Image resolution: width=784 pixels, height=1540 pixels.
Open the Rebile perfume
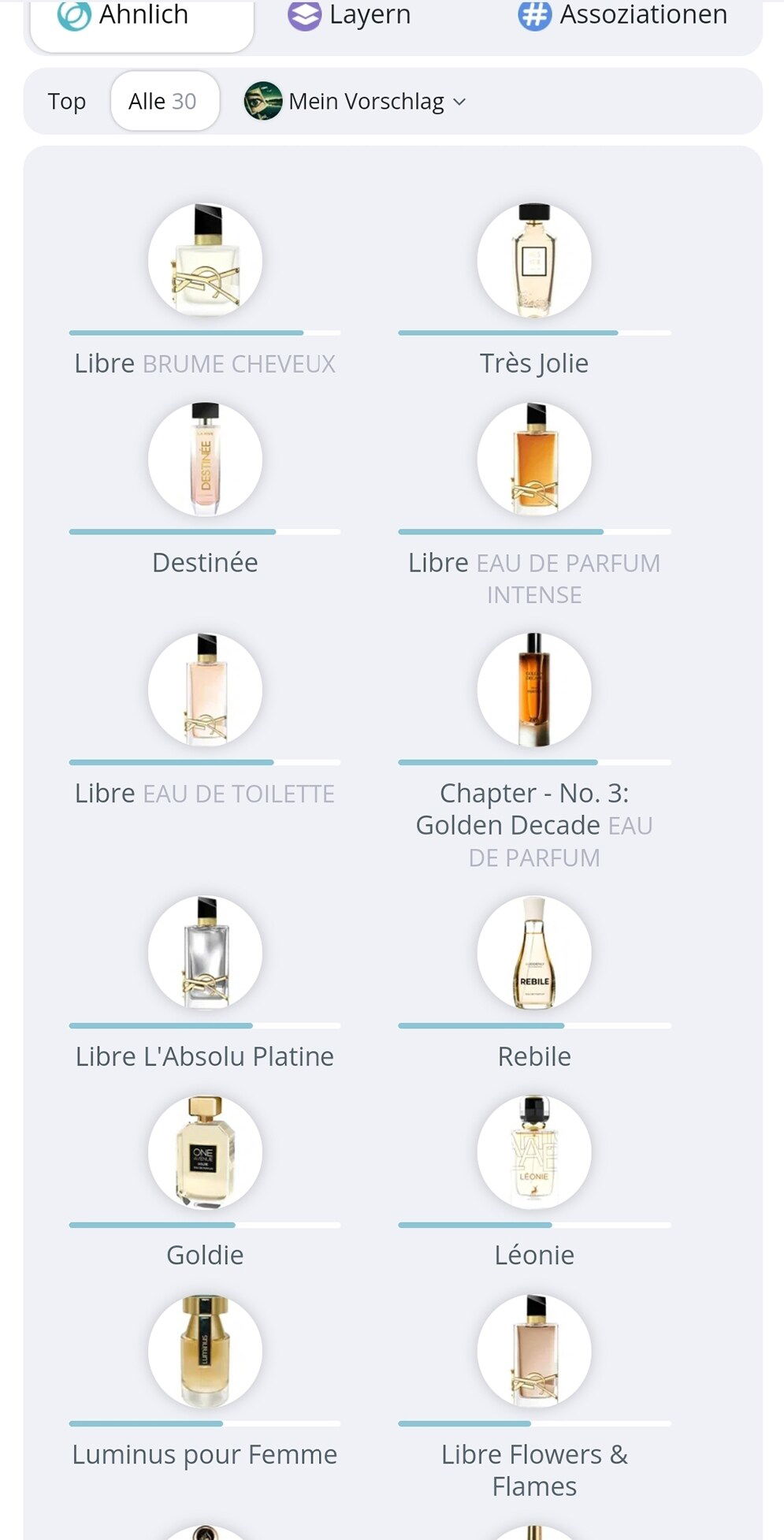point(534,953)
